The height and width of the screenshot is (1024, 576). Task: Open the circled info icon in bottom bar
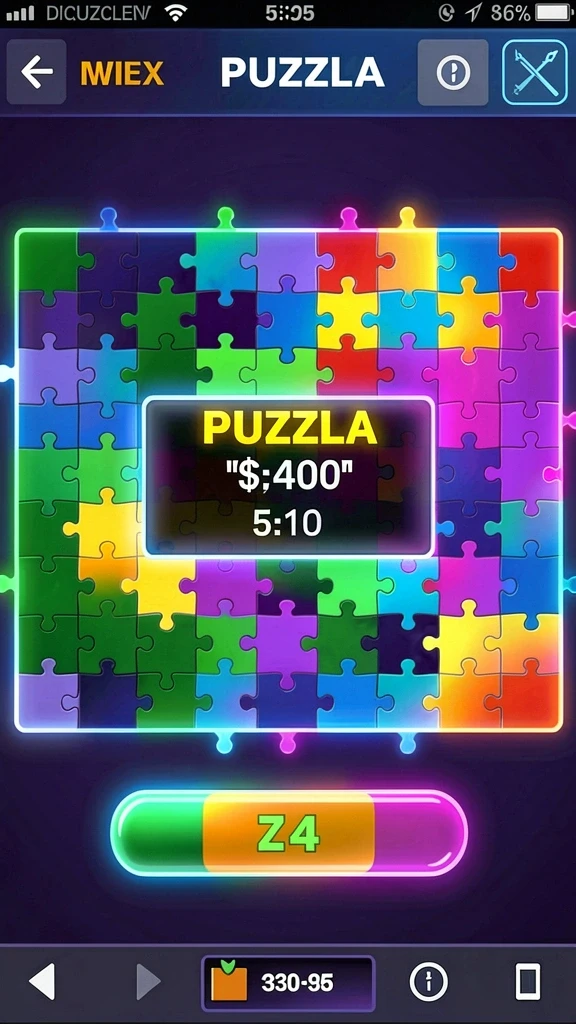[428, 982]
